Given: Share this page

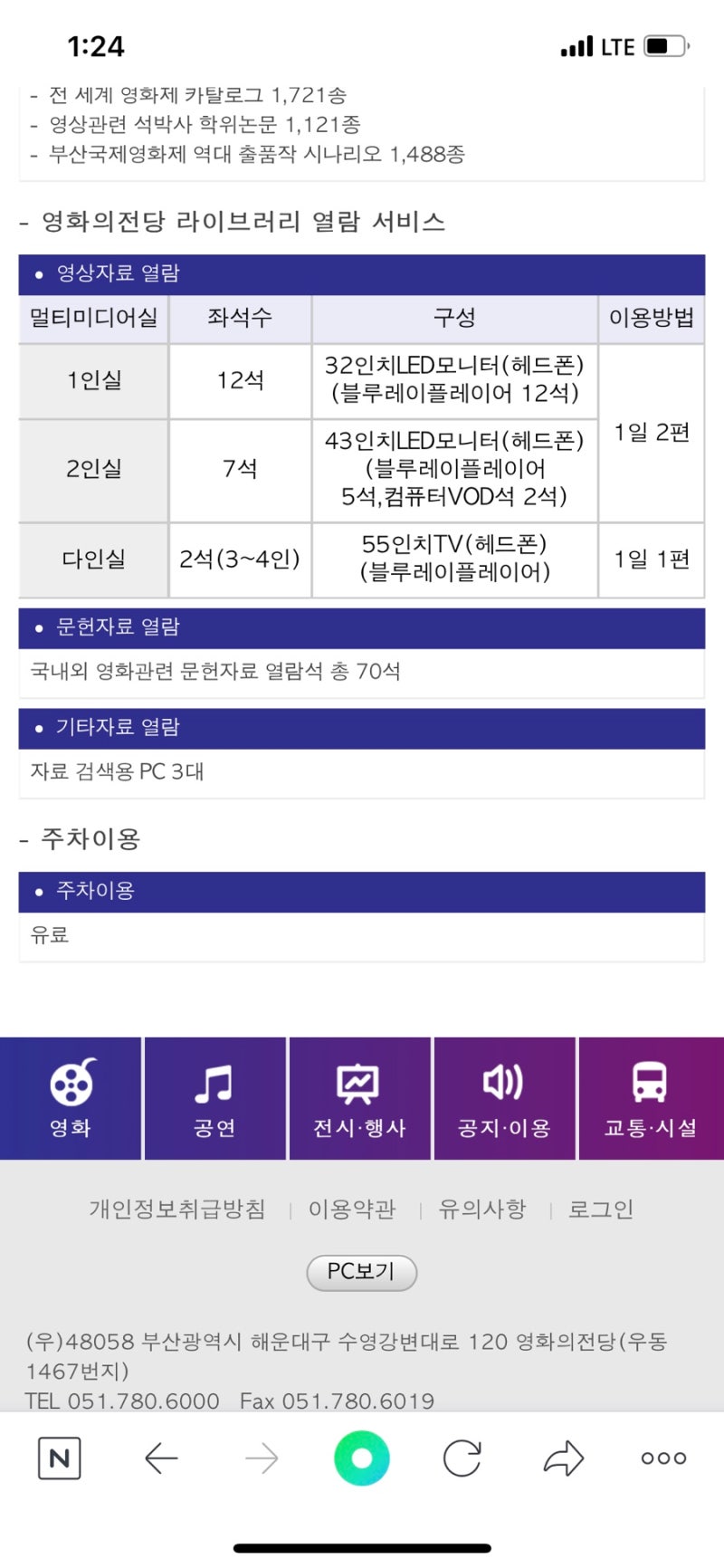Looking at the screenshot, I should pos(564,1458).
